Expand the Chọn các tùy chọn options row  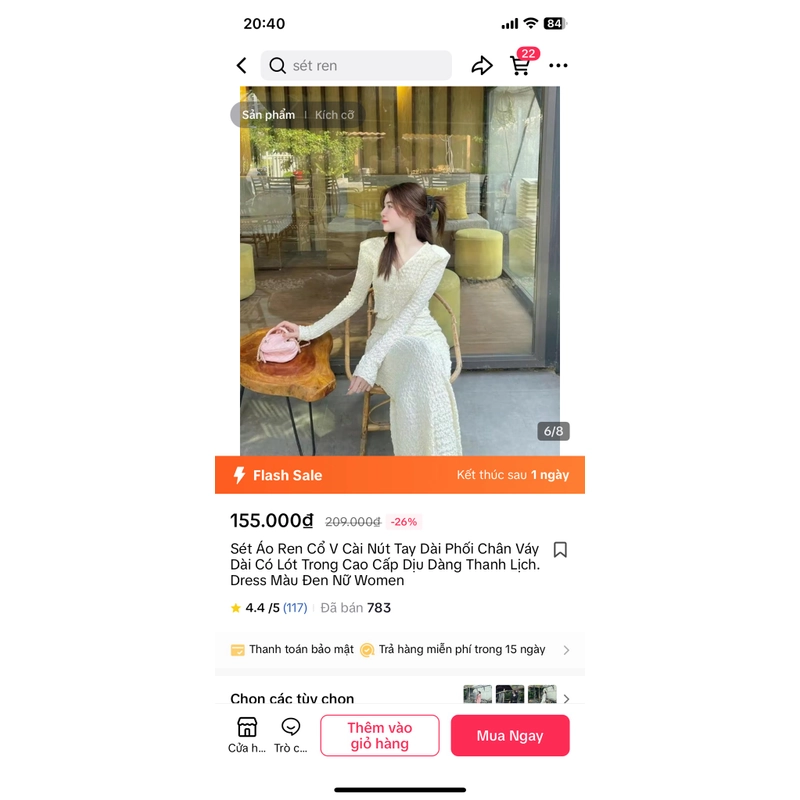click(x=400, y=697)
